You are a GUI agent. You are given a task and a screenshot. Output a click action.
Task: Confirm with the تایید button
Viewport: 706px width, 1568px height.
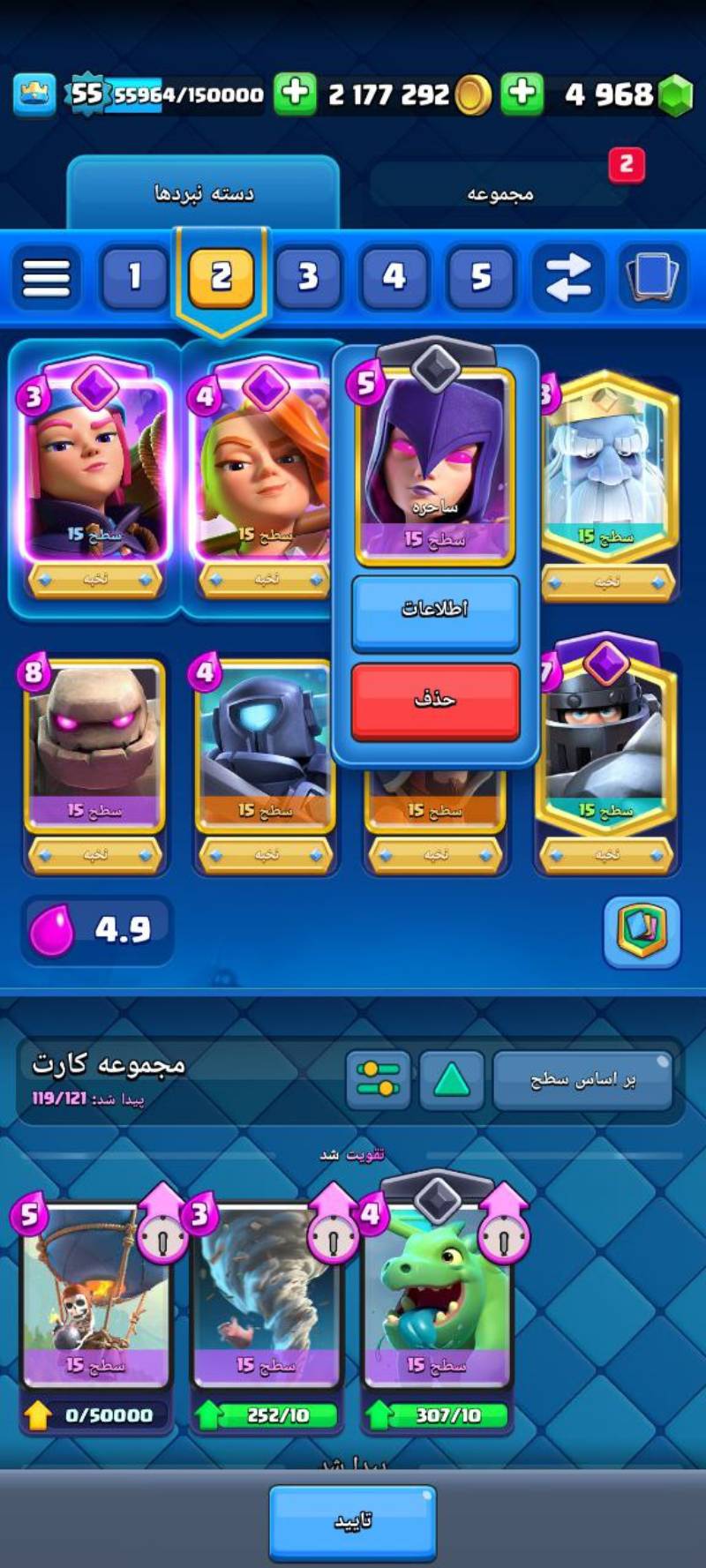tap(352, 1521)
